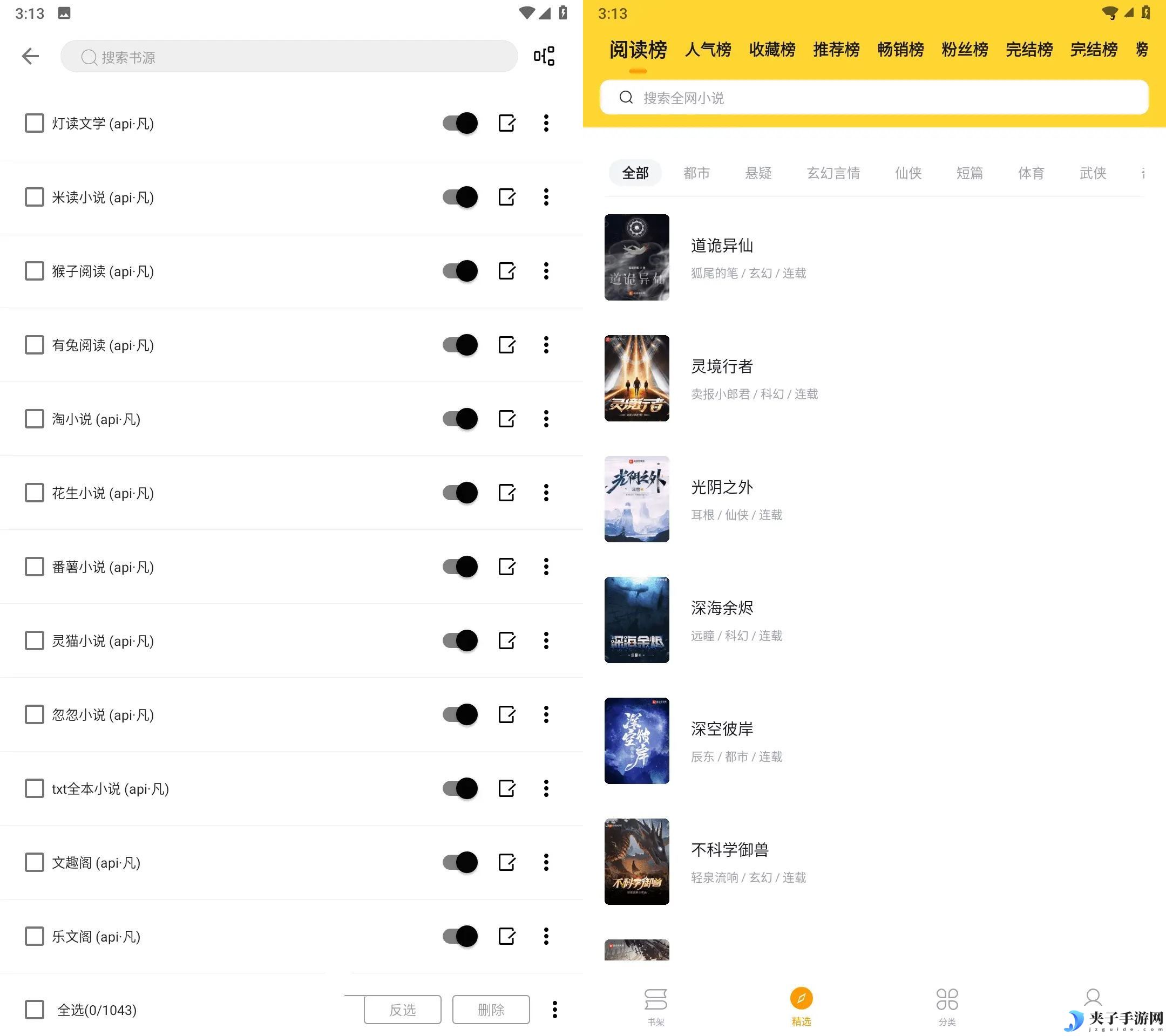Go to the 书架 bottom tab
This screenshot has height=1036, width=1166.
[655, 1006]
